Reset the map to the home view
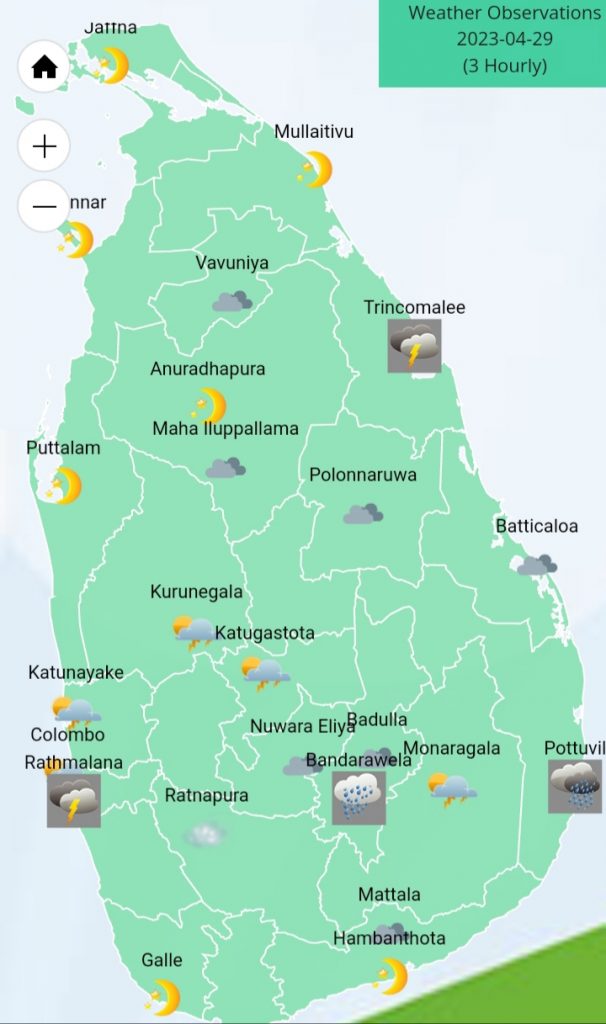The image size is (606, 1024). pos(44,67)
